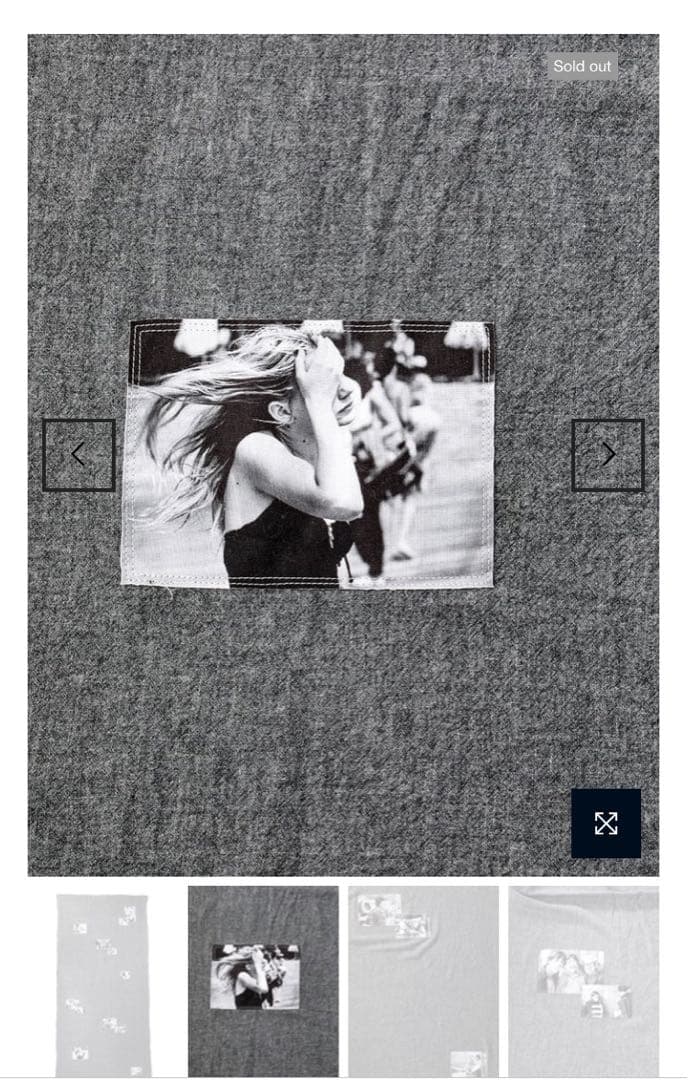Select the thumbnail with two overlapping patches
Viewport: 688px width, 1080px height.
(x=583, y=980)
